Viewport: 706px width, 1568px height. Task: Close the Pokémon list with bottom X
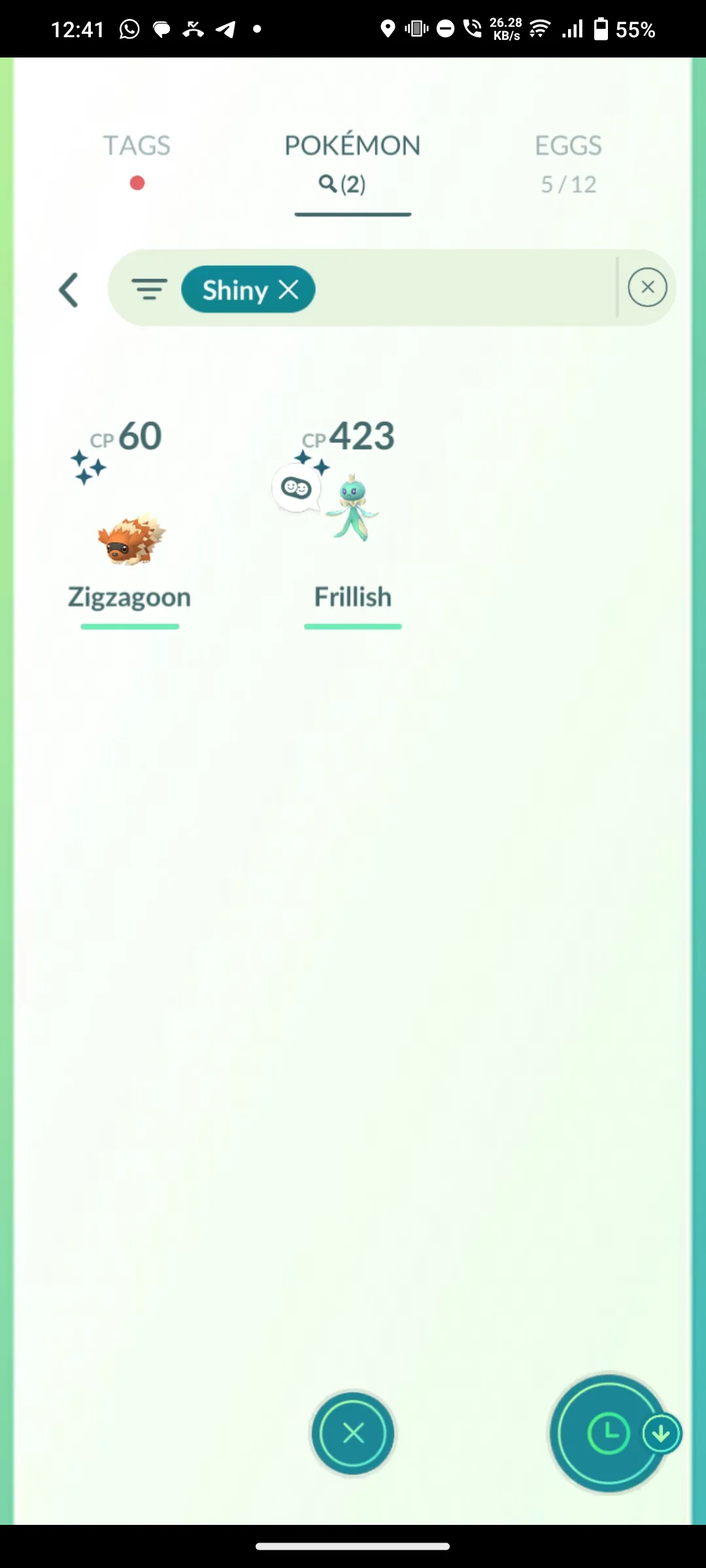click(353, 1433)
